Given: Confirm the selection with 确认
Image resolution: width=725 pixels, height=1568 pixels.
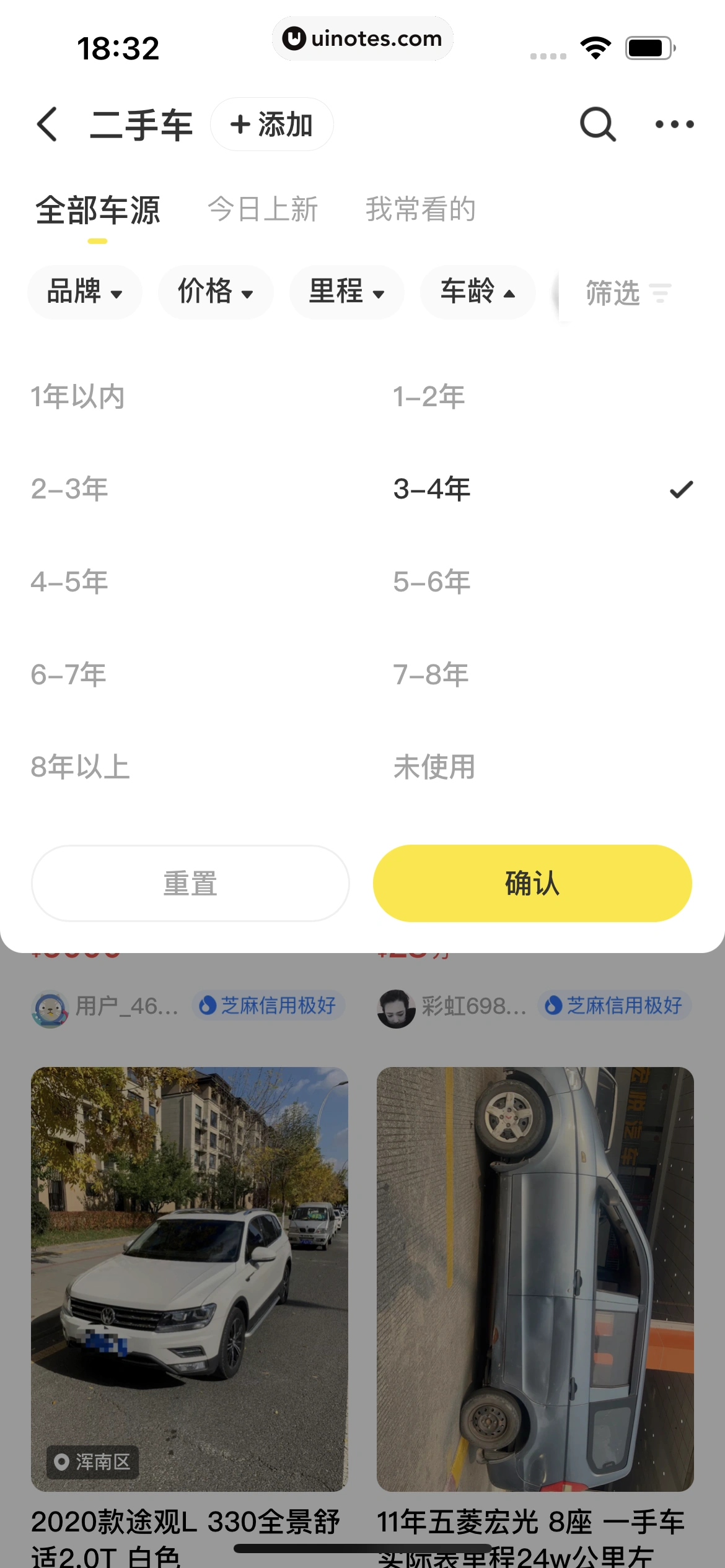Looking at the screenshot, I should (532, 883).
